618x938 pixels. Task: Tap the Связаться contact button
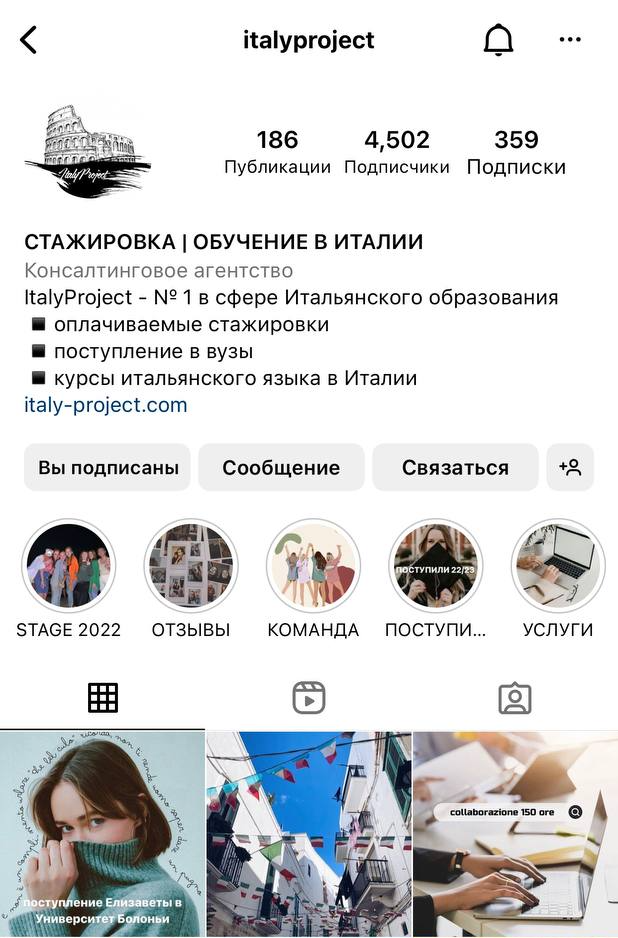click(455, 467)
